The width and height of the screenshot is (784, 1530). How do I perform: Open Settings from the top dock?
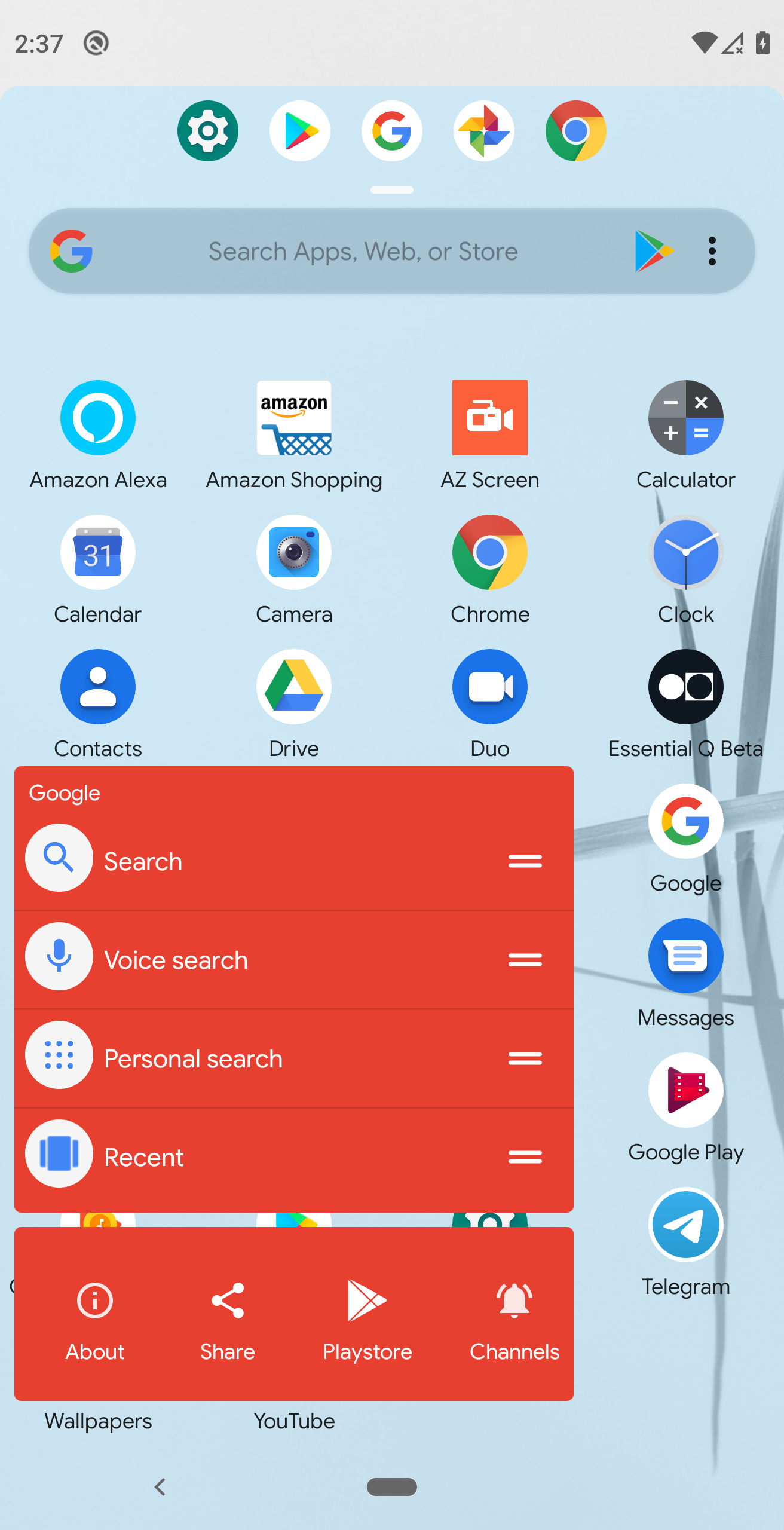tap(207, 131)
